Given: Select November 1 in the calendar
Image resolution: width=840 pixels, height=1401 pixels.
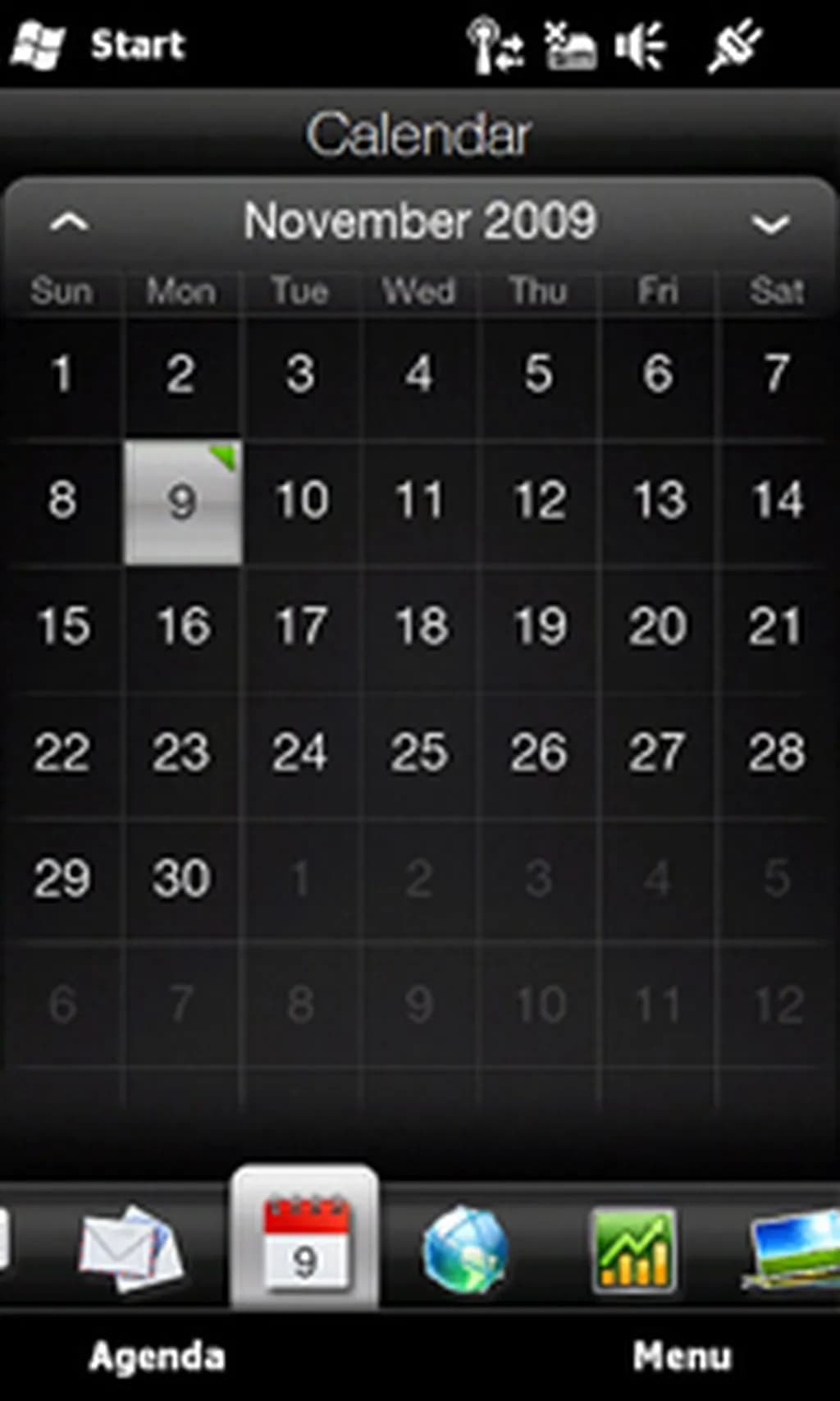Looking at the screenshot, I should [x=62, y=374].
